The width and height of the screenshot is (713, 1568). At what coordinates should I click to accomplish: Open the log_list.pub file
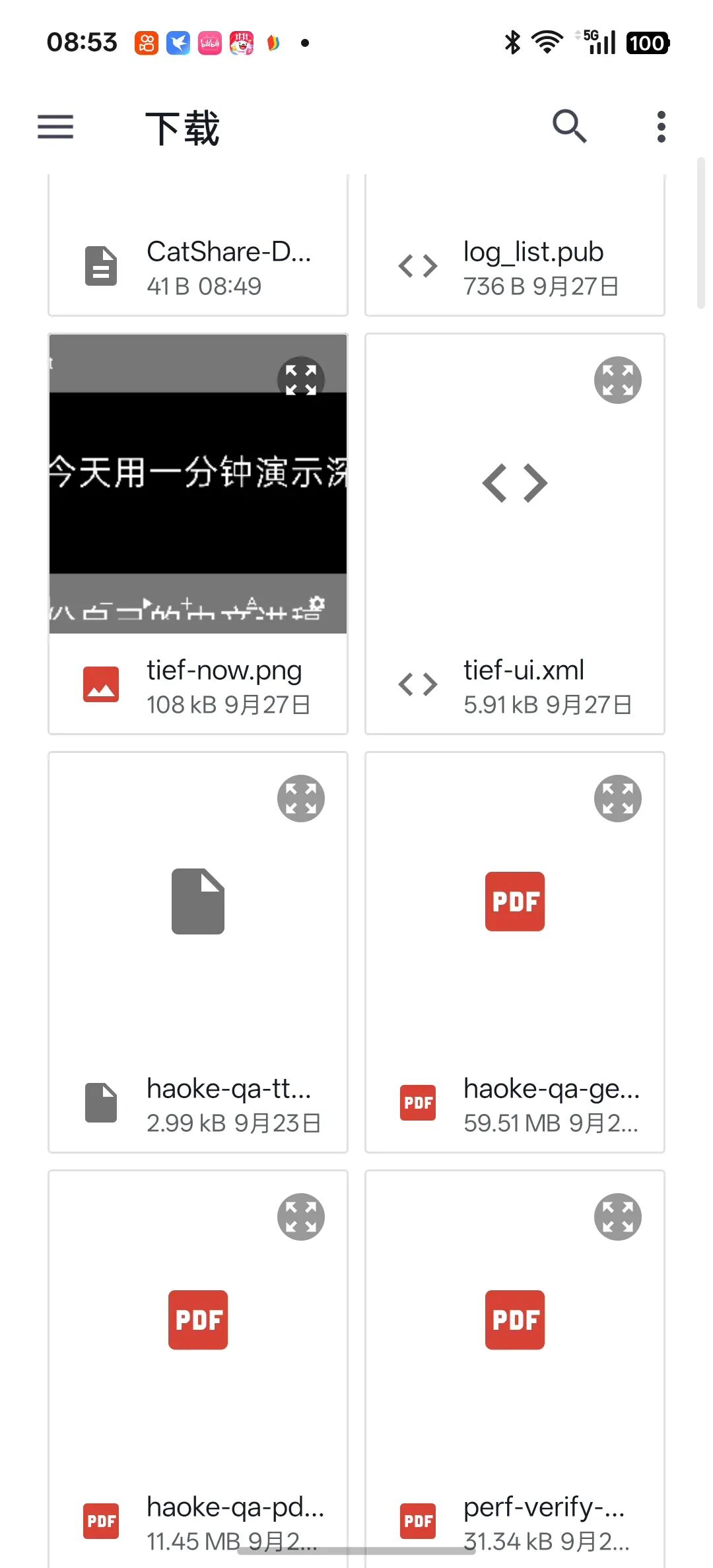click(x=515, y=245)
